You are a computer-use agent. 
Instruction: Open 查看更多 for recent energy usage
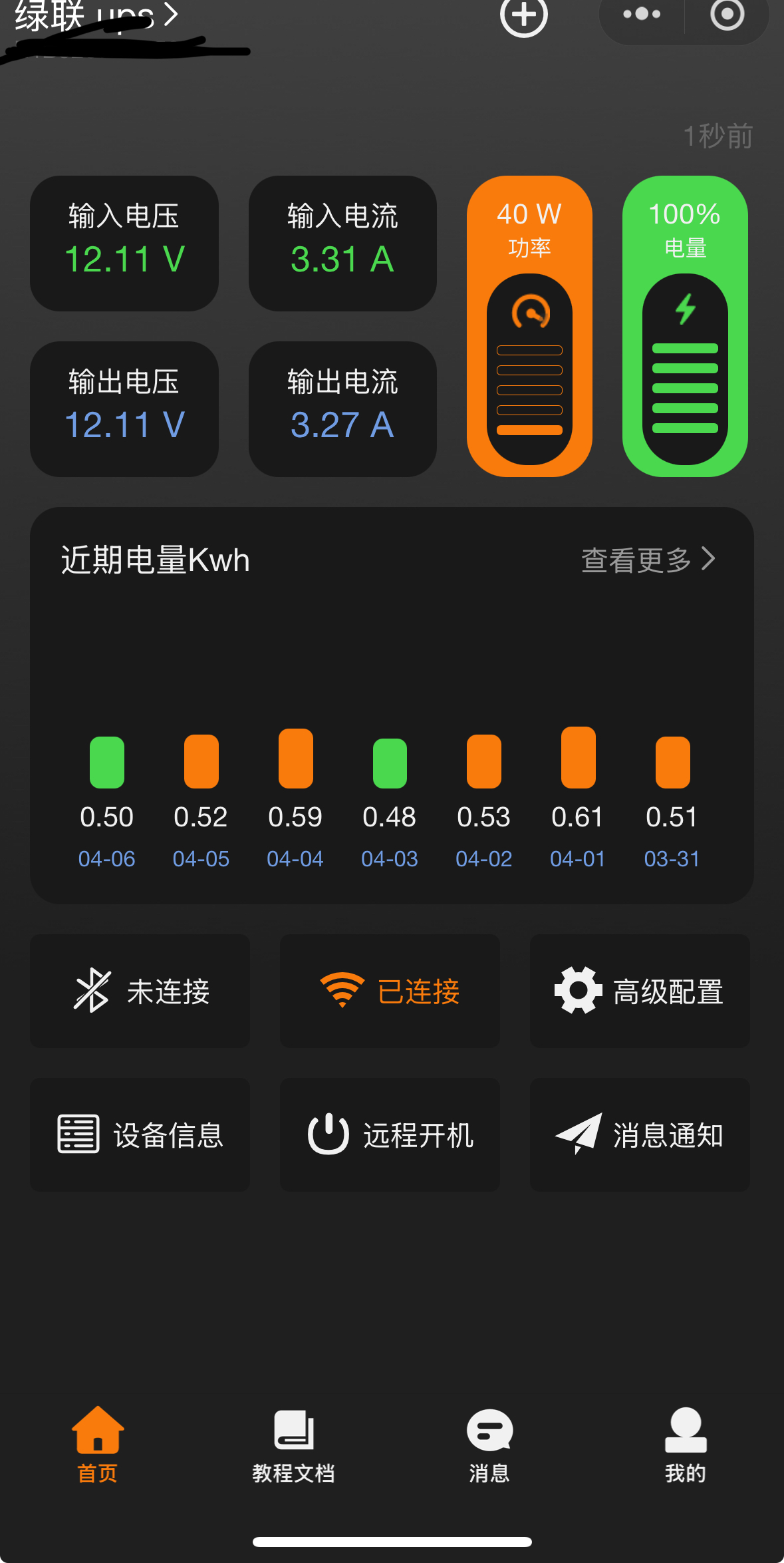[648, 560]
